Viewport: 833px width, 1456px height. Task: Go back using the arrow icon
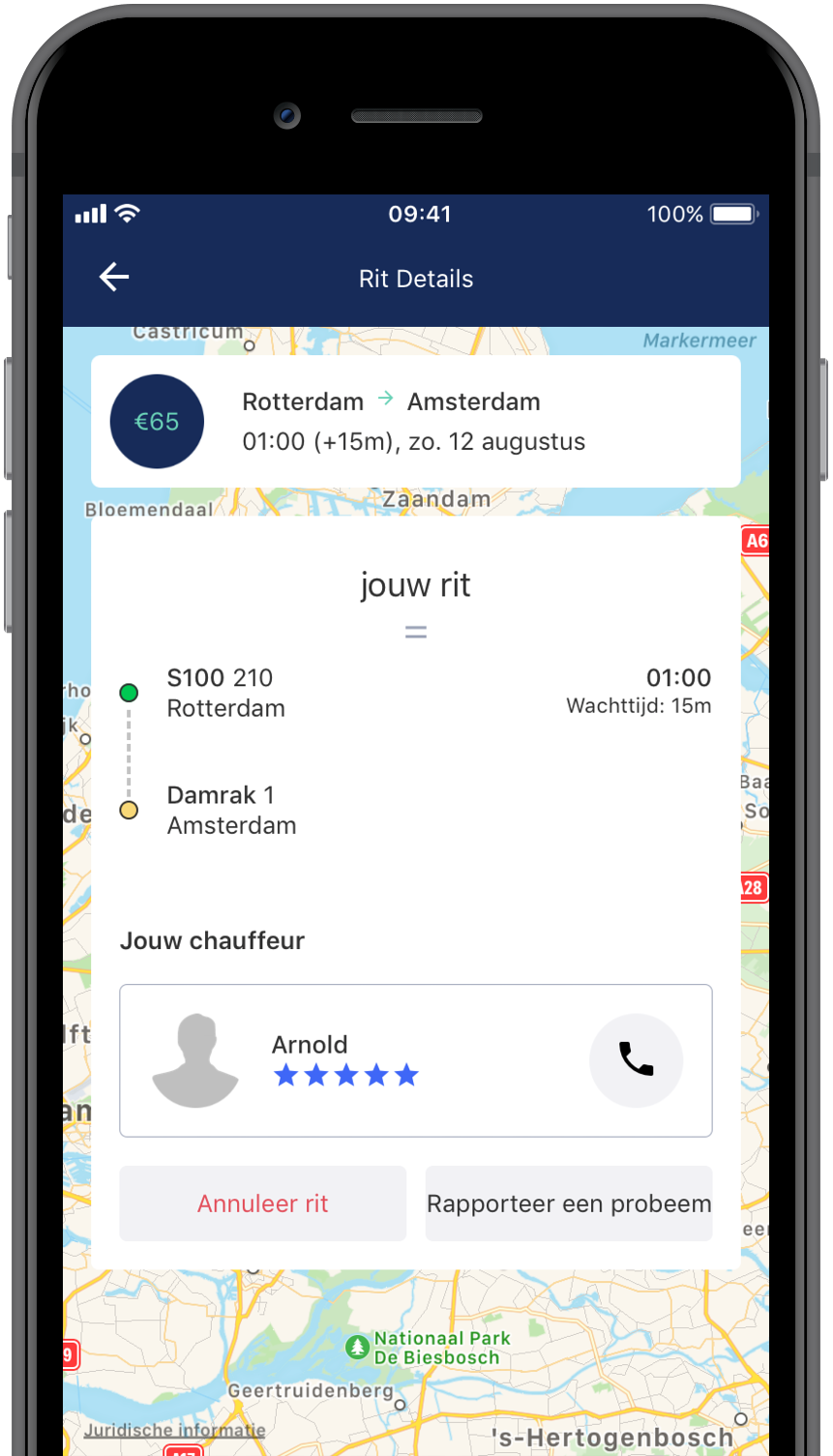pyautogui.click(x=114, y=278)
